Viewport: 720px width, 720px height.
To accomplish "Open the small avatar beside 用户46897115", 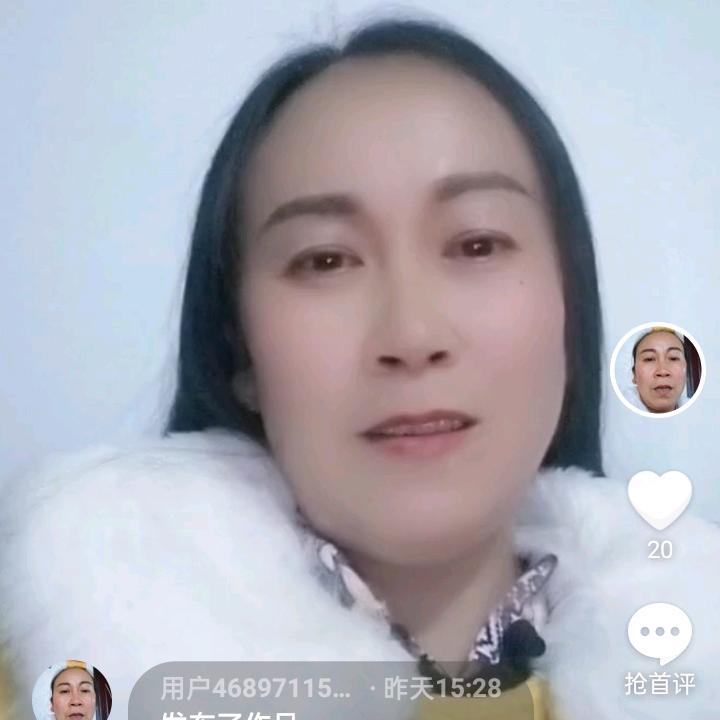I will [70, 694].
